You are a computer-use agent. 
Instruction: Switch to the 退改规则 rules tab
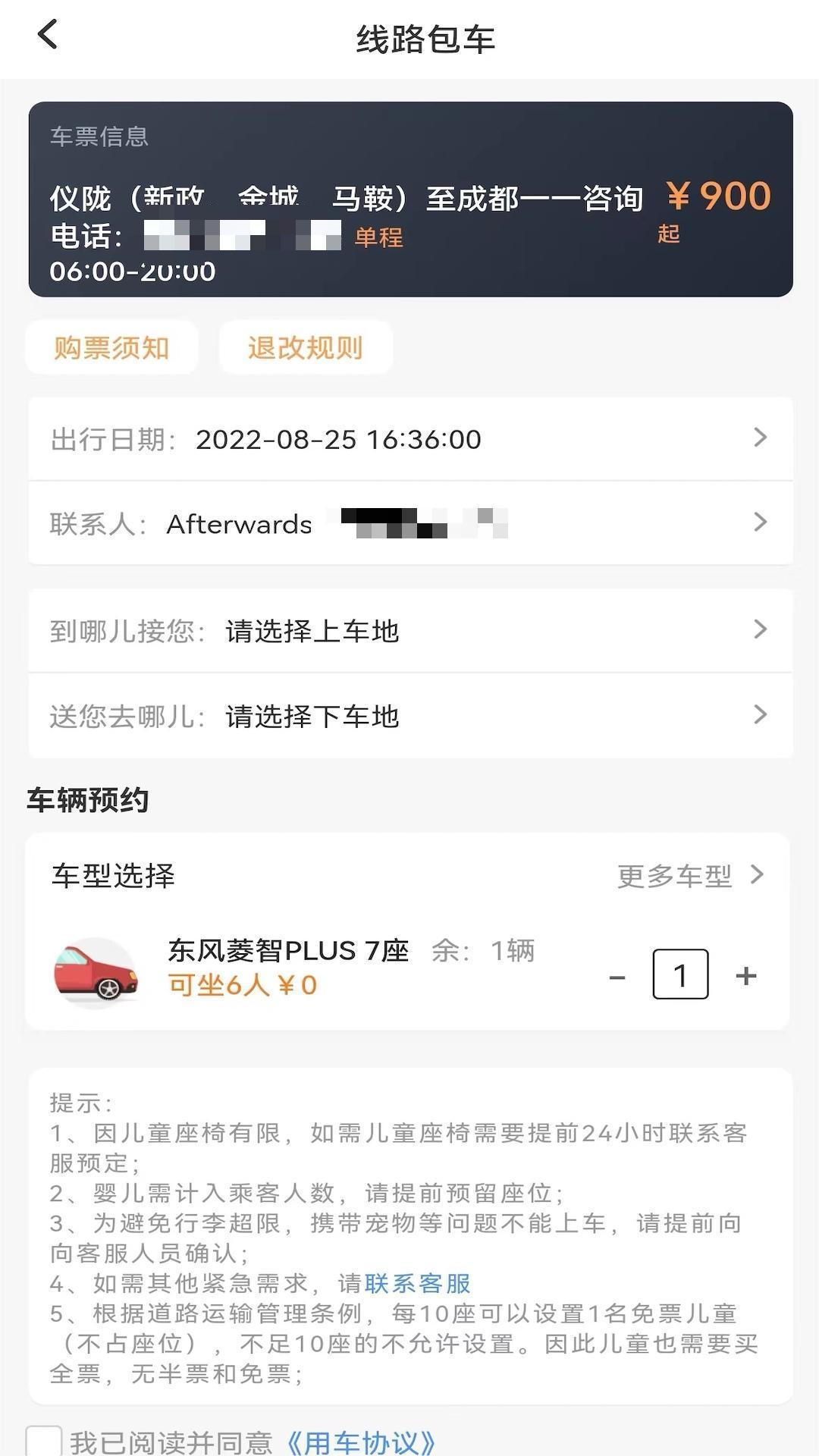pos(304,347)
